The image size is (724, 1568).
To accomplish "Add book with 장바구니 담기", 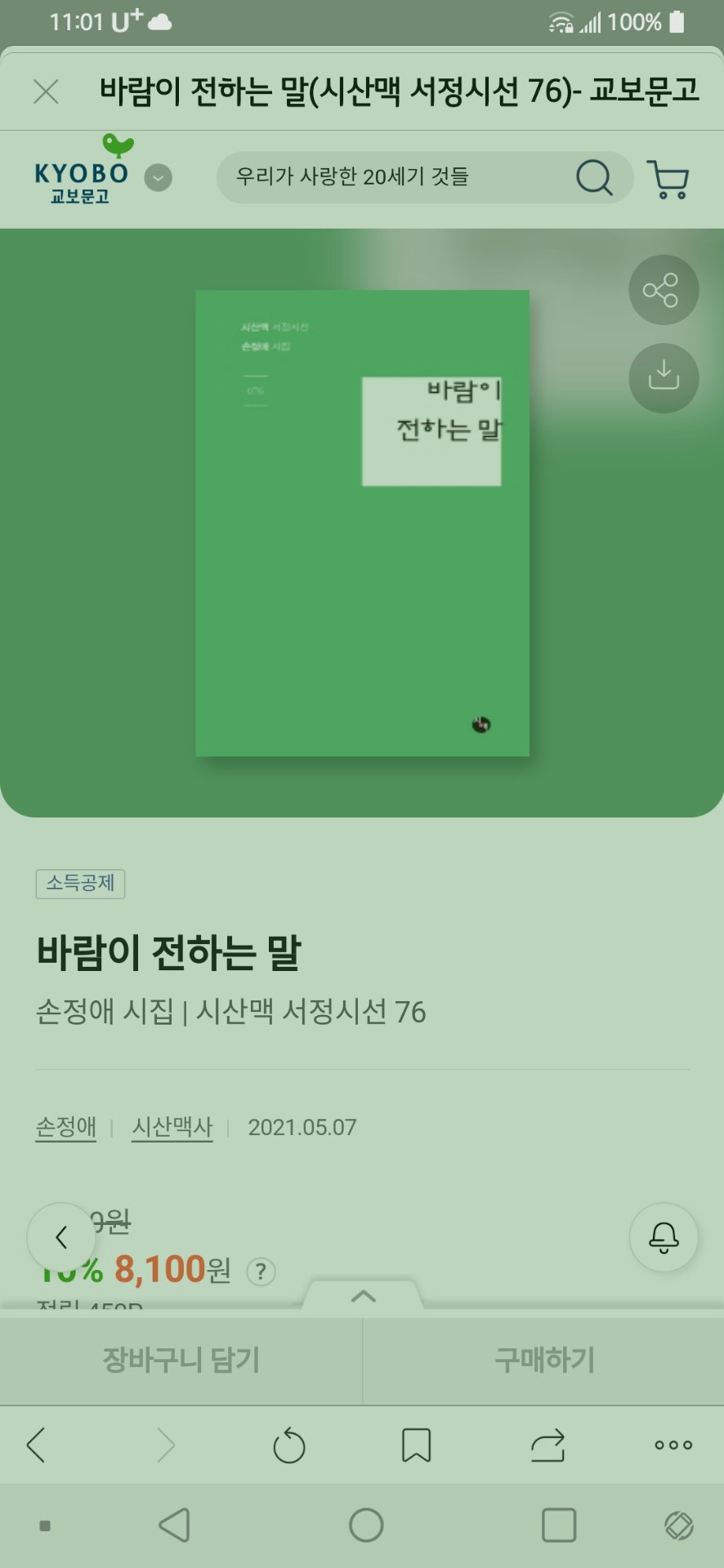I will tap(181, 1360).
